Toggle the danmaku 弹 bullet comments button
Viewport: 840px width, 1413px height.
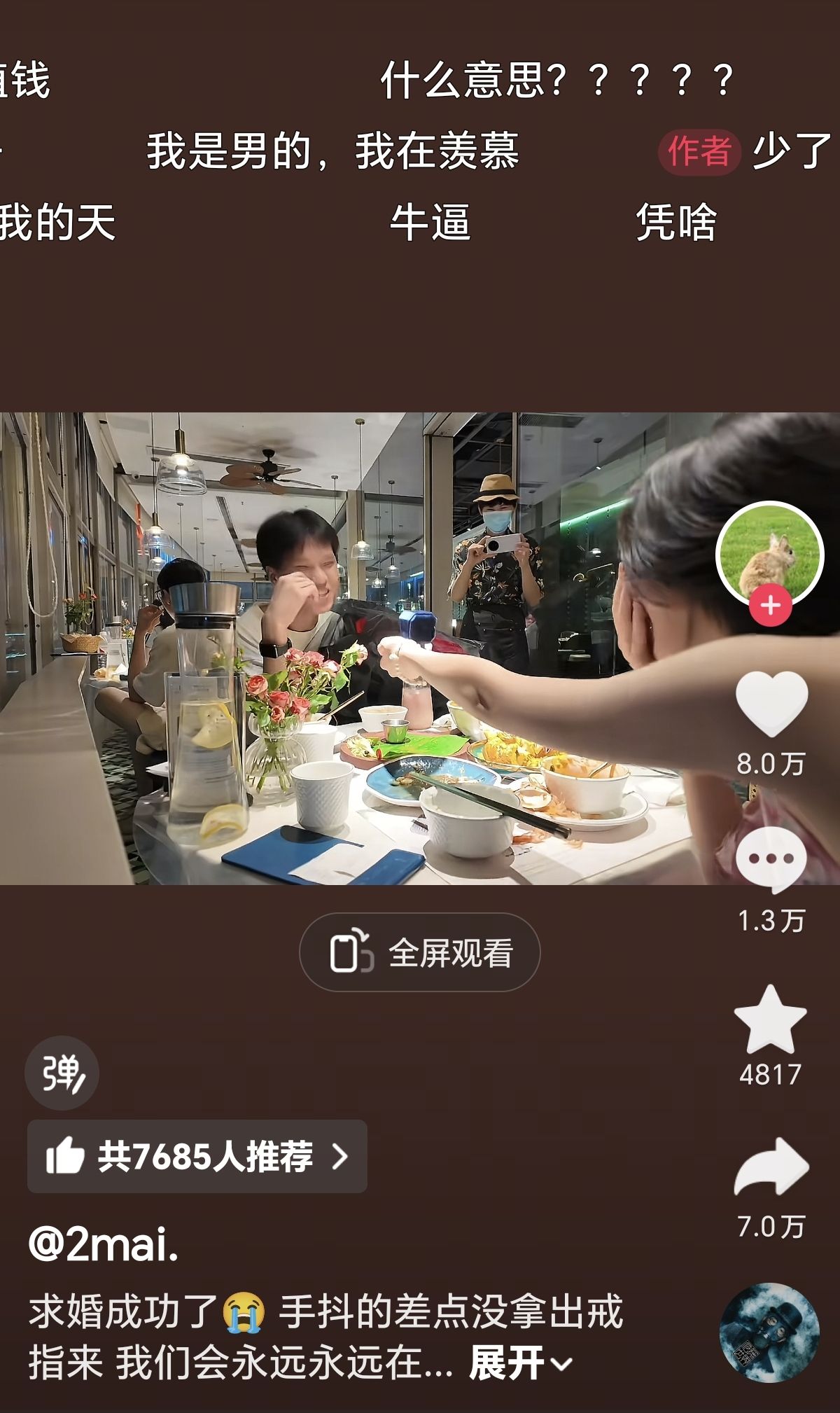click(x=62, y=1073)
